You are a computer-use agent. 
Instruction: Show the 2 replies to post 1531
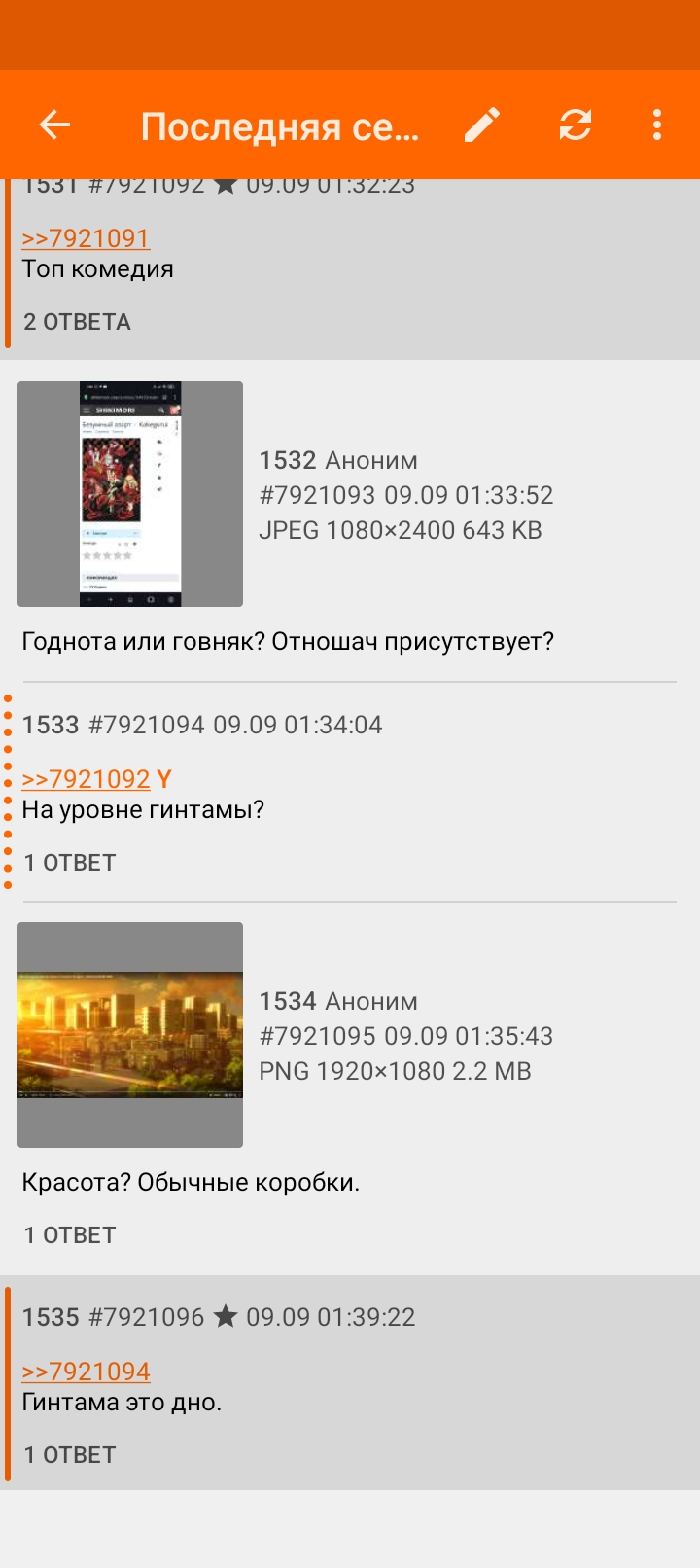point(77,322)
